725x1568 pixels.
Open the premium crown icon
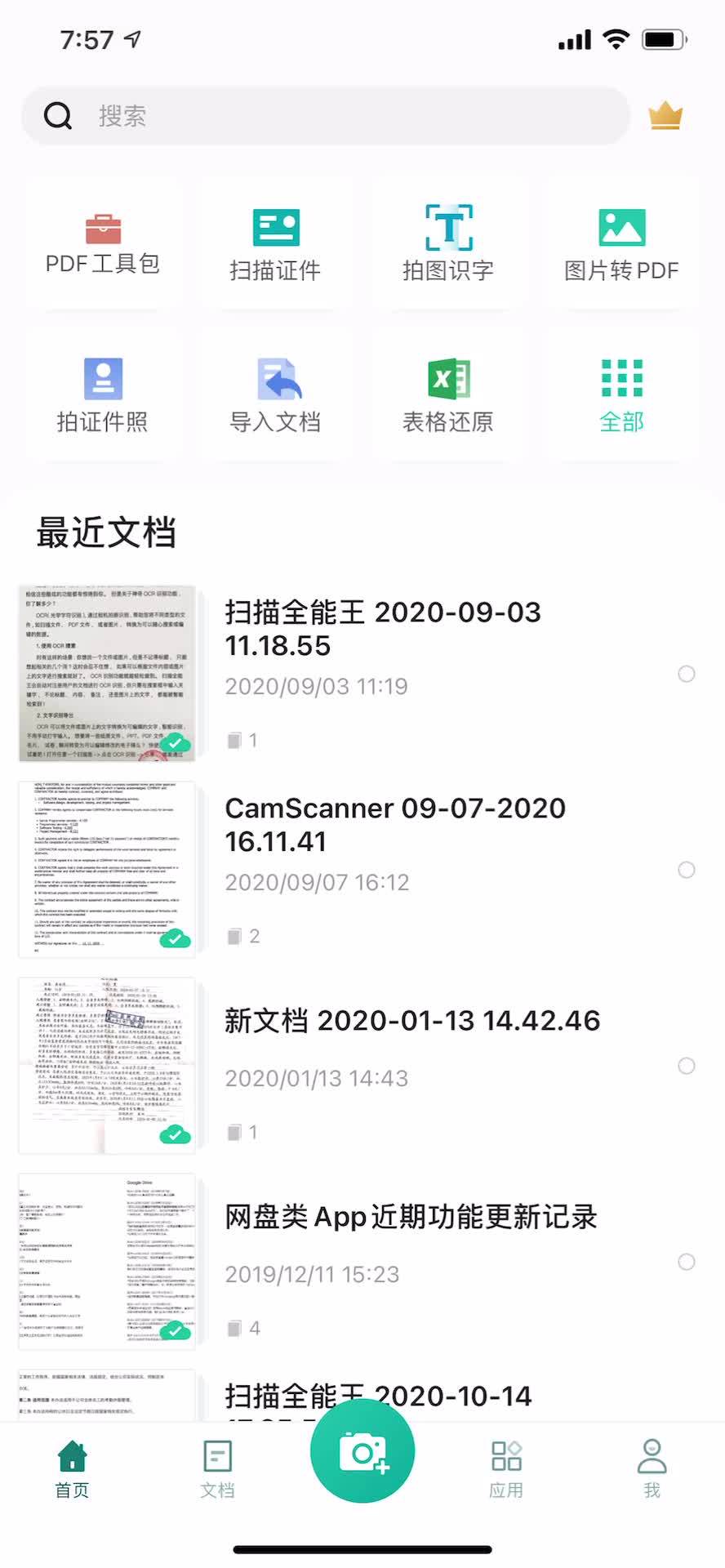pyautogui.click(x=665, y=116)
